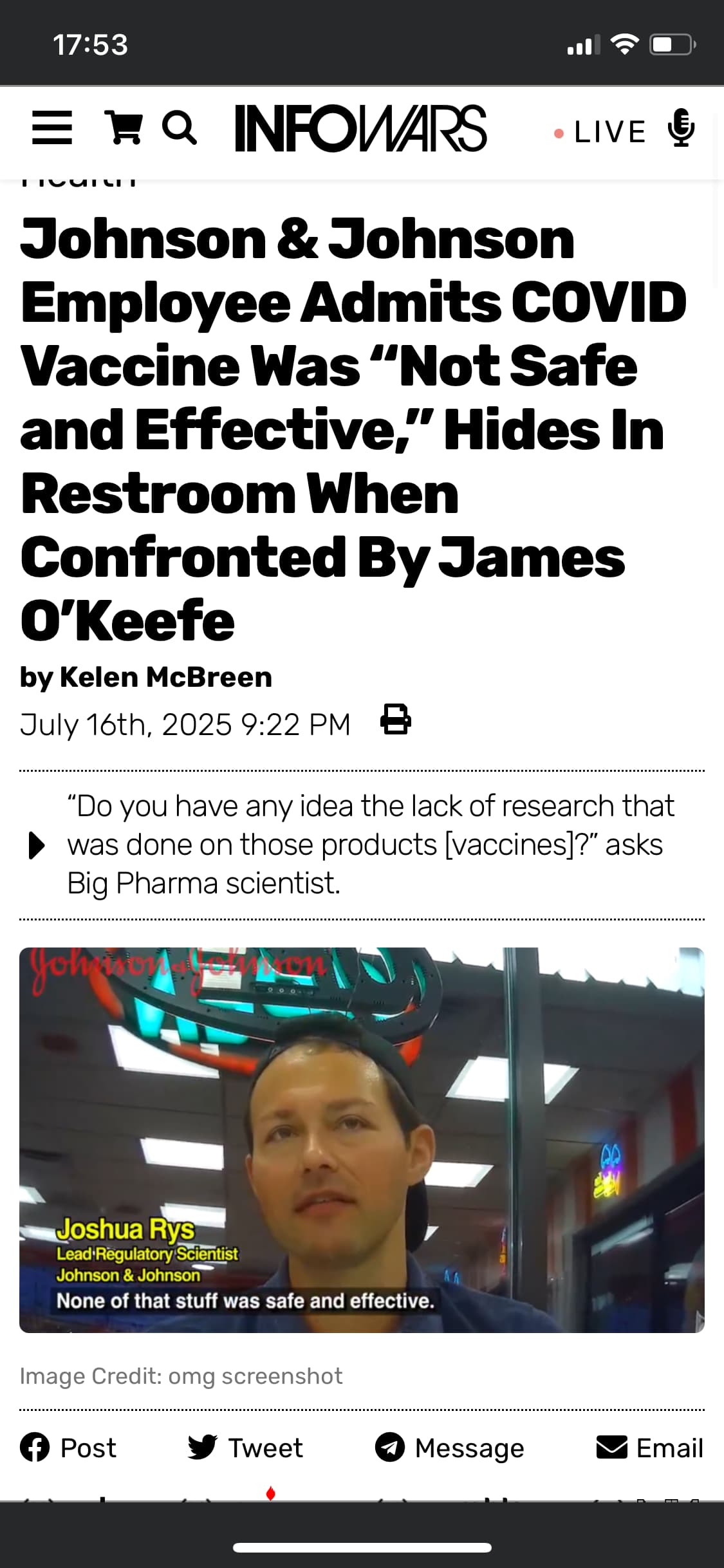Go to the Infowars homepage logo

click(360, 128)
